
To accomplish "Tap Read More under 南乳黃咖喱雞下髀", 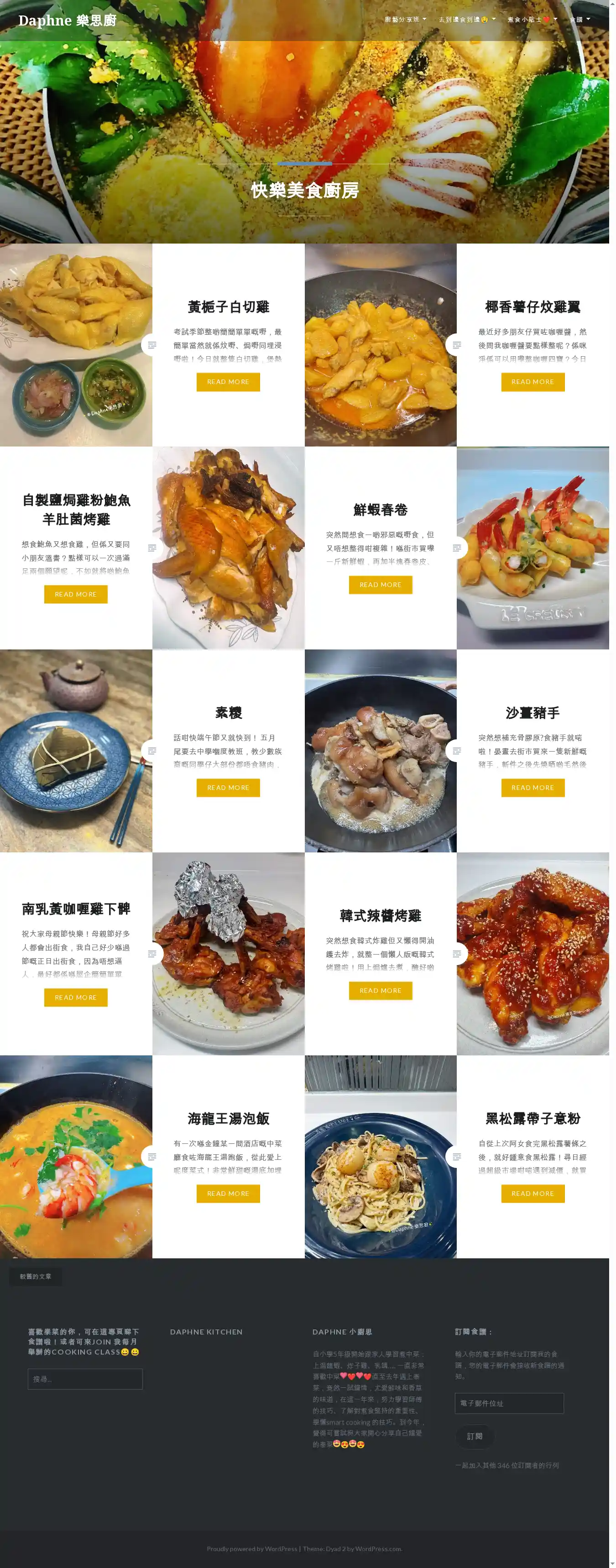I will [x=75, y=997].
